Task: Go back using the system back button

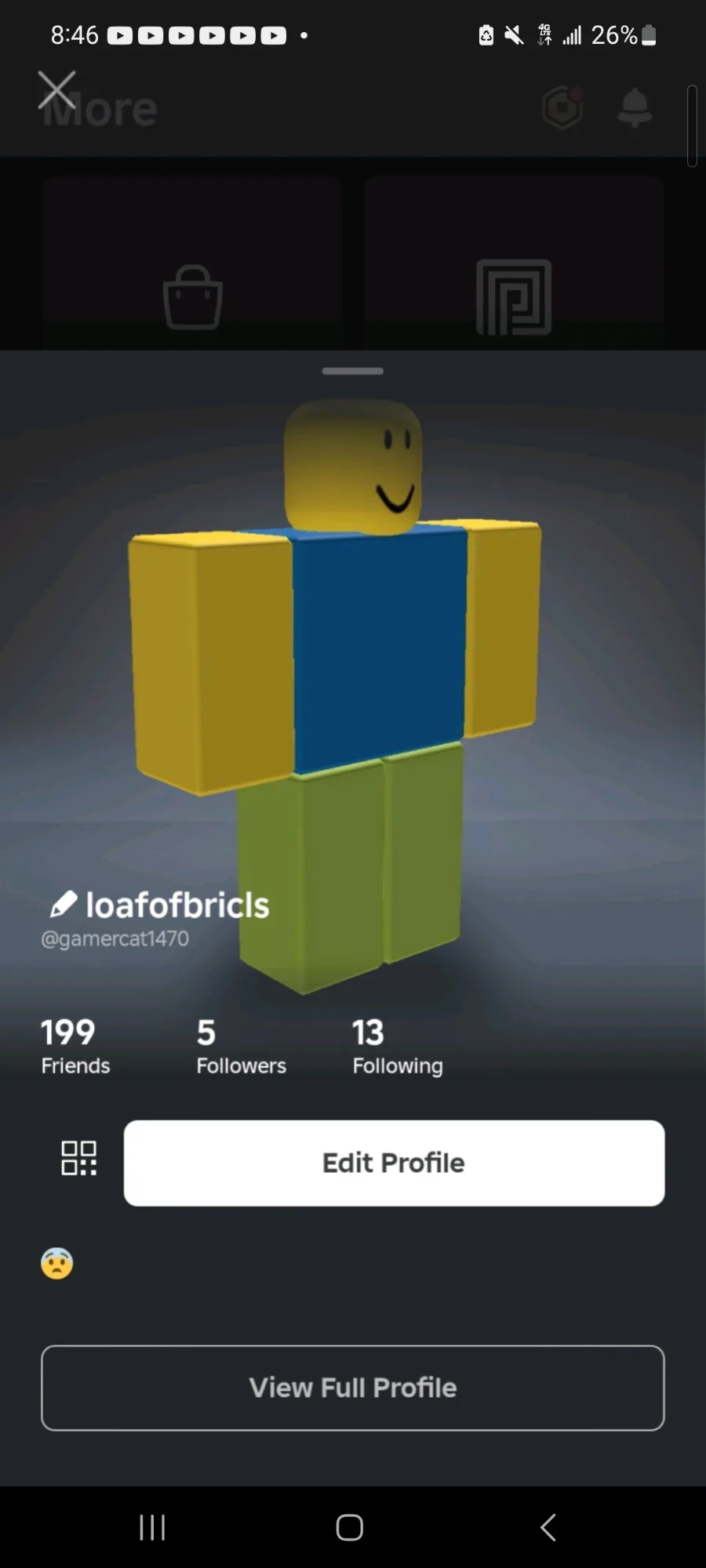Action: 548,1527
